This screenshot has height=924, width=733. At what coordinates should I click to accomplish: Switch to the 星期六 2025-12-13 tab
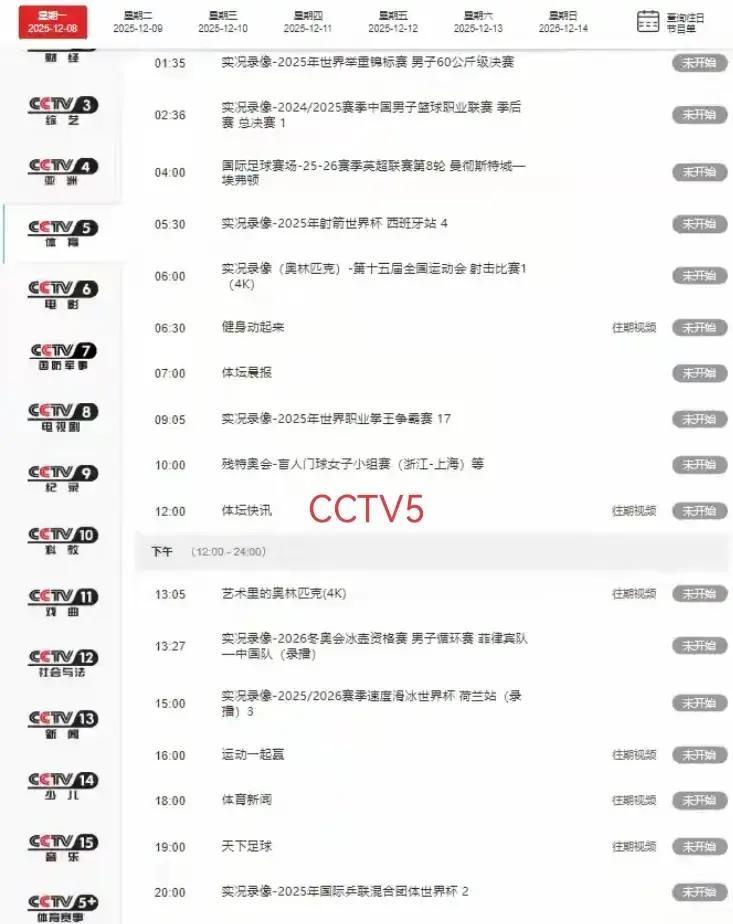tap(478, 21)
